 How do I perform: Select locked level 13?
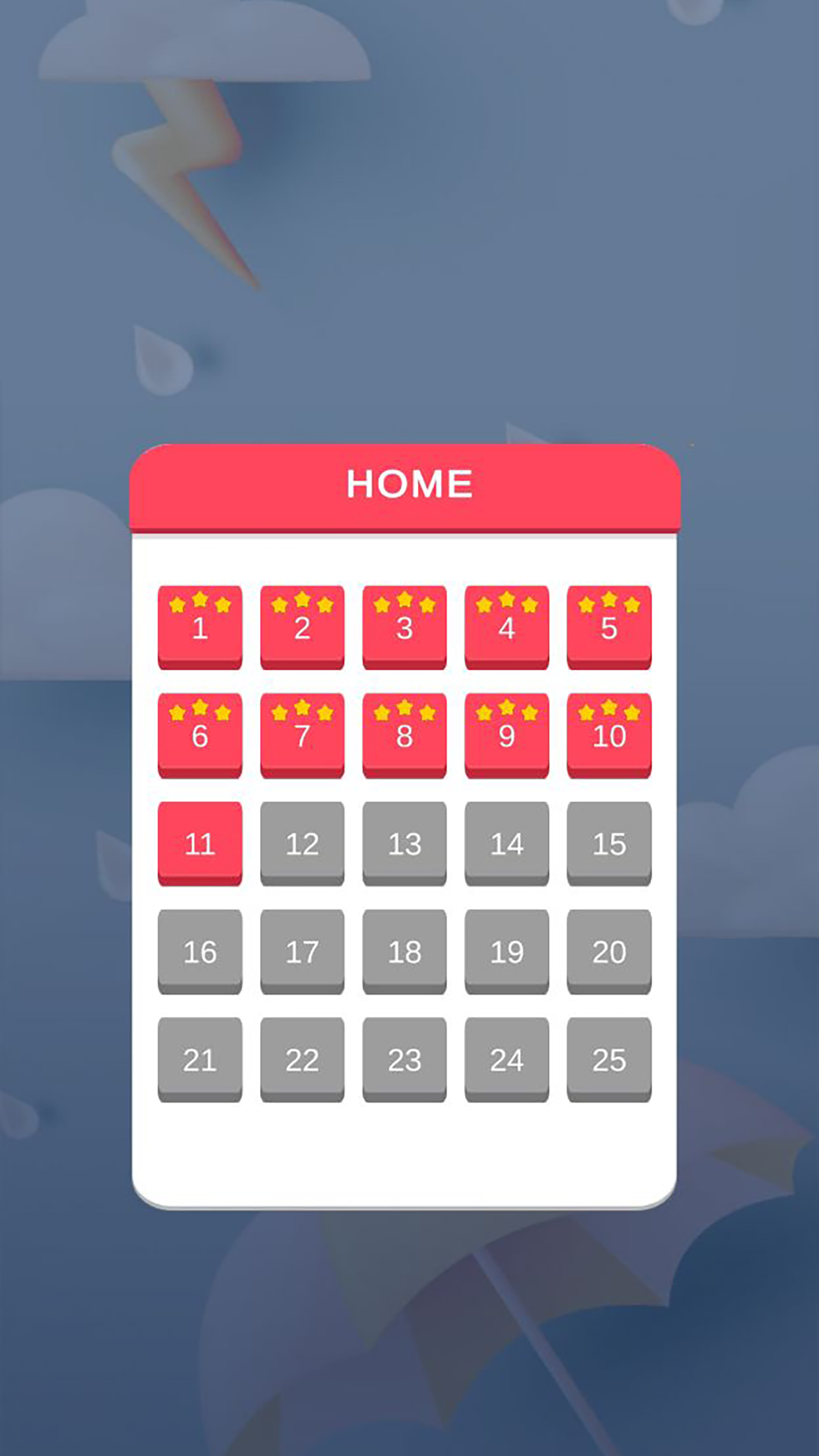(404, 843)
